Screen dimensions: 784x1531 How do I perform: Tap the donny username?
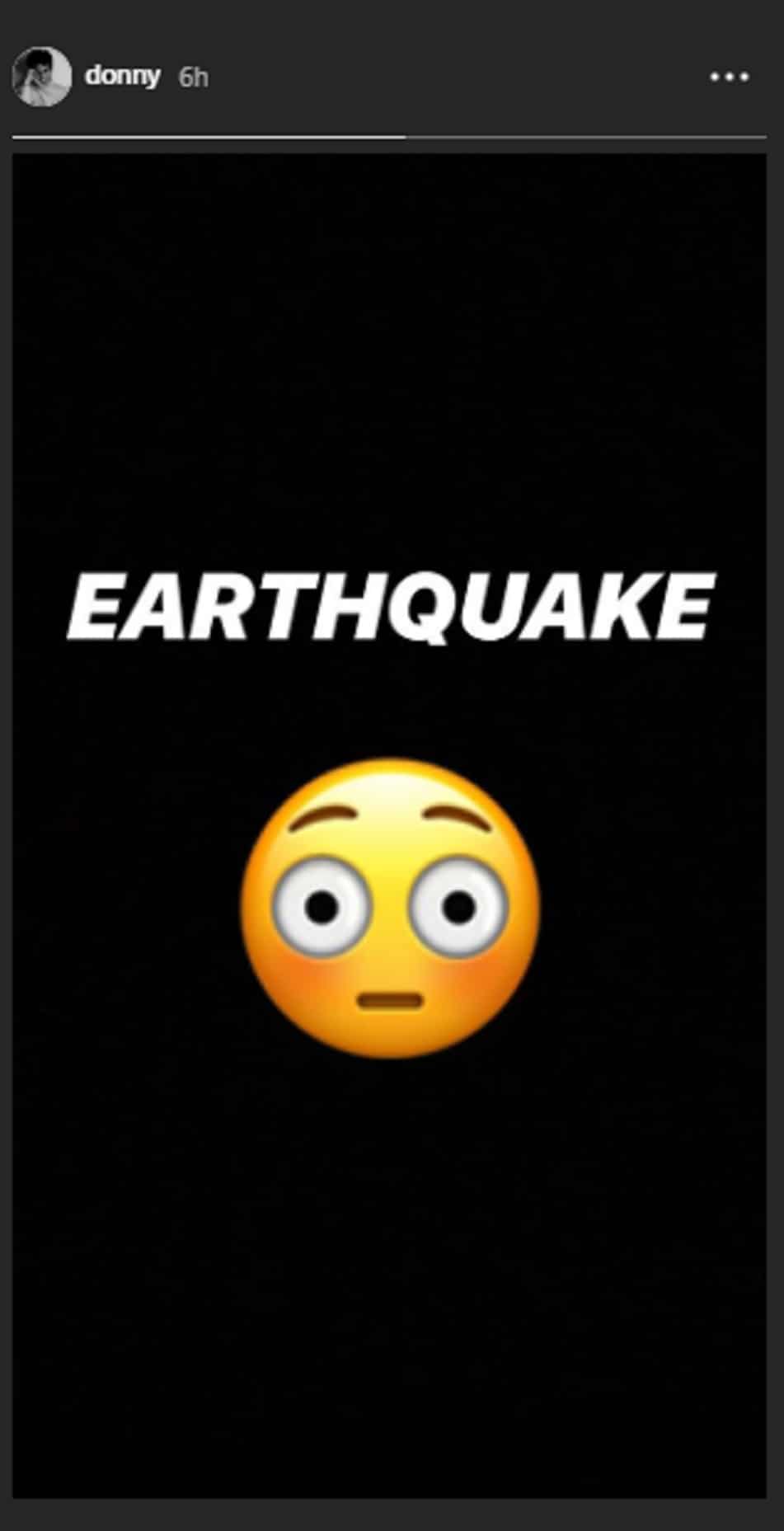pyautogui.click(x=122, y=76)
